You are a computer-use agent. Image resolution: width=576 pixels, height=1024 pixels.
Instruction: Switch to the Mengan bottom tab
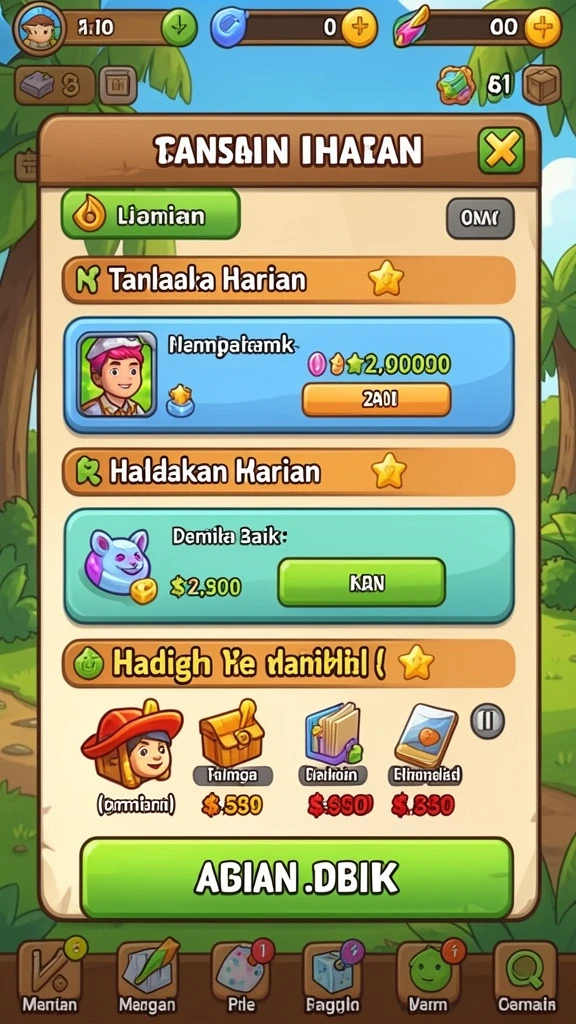(148, 976)
